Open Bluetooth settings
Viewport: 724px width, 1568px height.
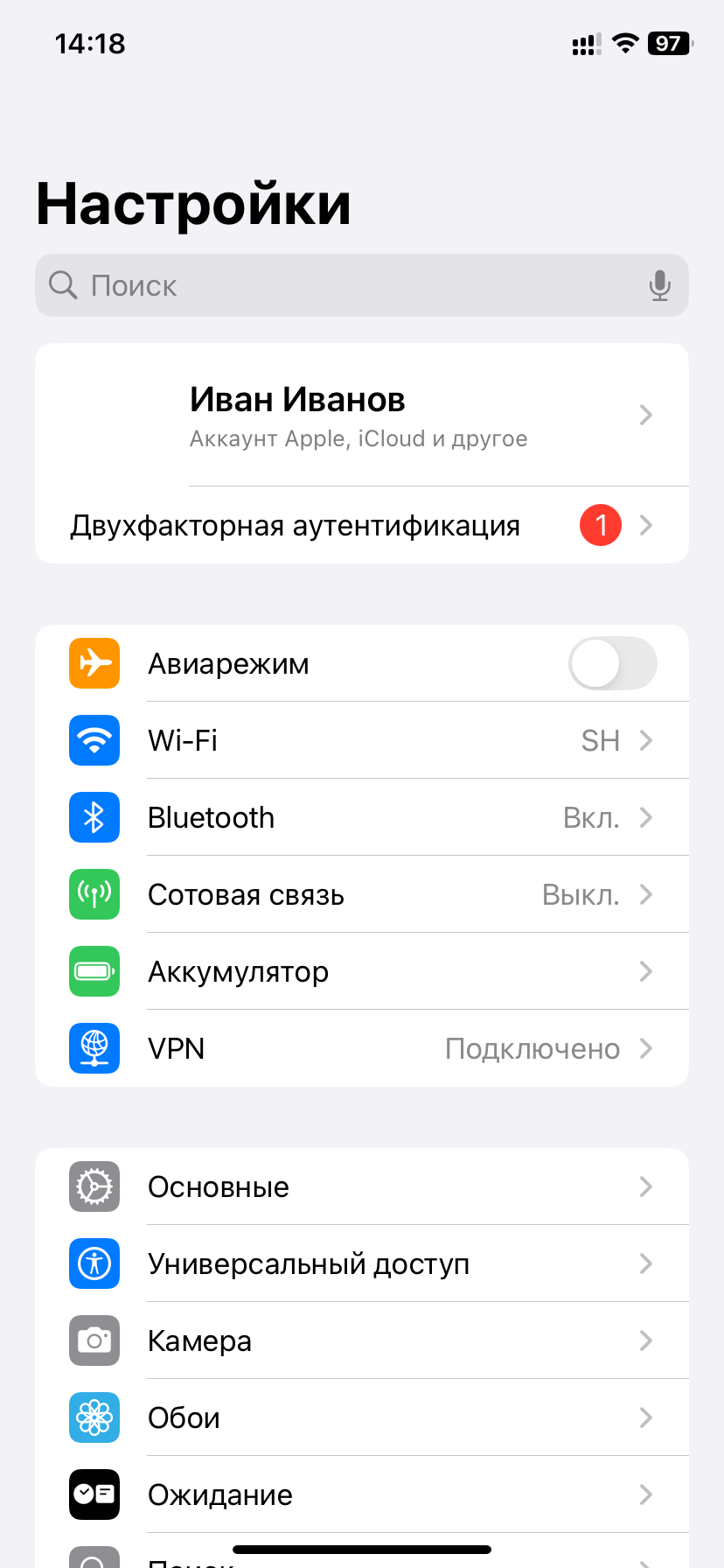(x=362, y=817)
